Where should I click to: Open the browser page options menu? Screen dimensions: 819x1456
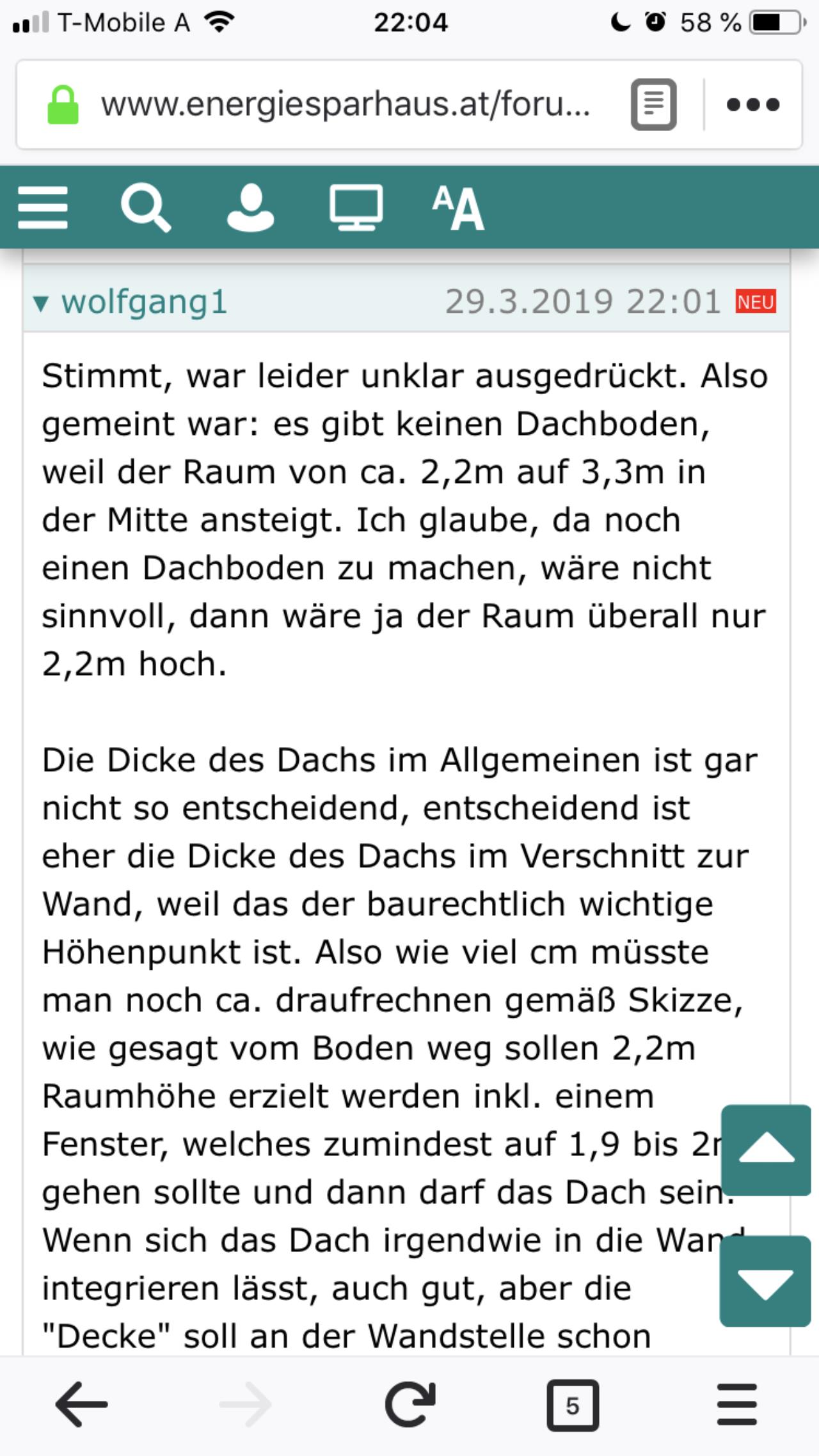coord(753,104)
